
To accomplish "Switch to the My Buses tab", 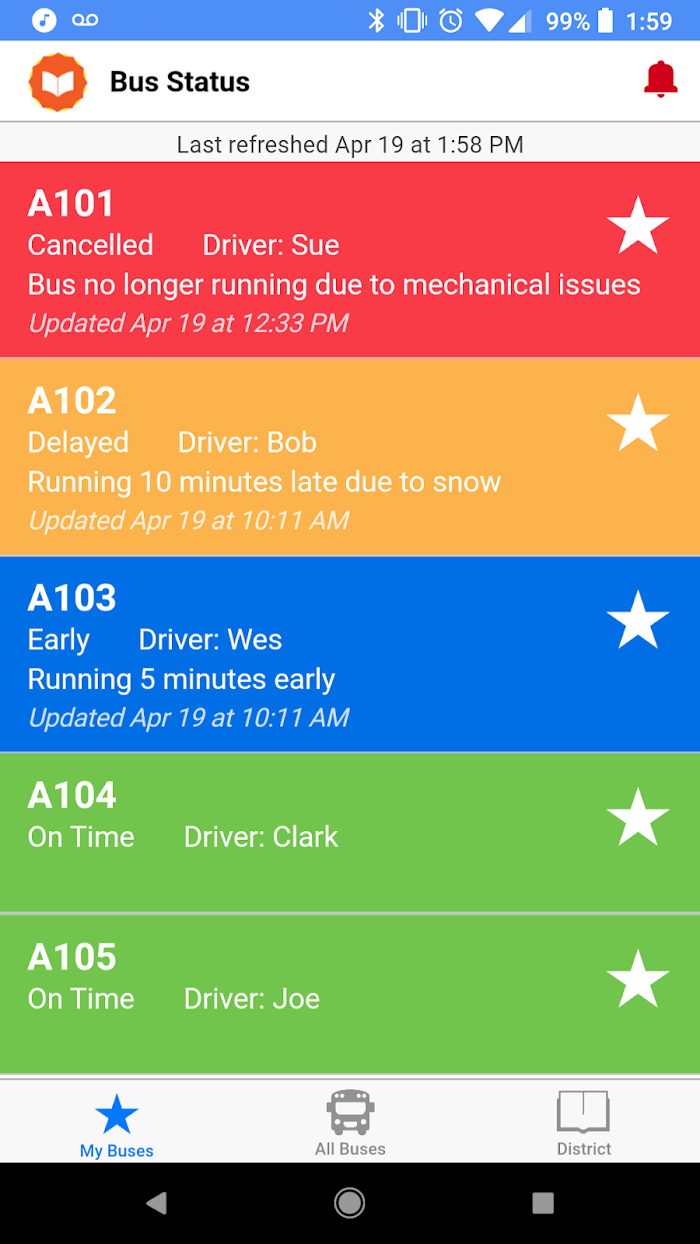I will [x=117, y=1124].
